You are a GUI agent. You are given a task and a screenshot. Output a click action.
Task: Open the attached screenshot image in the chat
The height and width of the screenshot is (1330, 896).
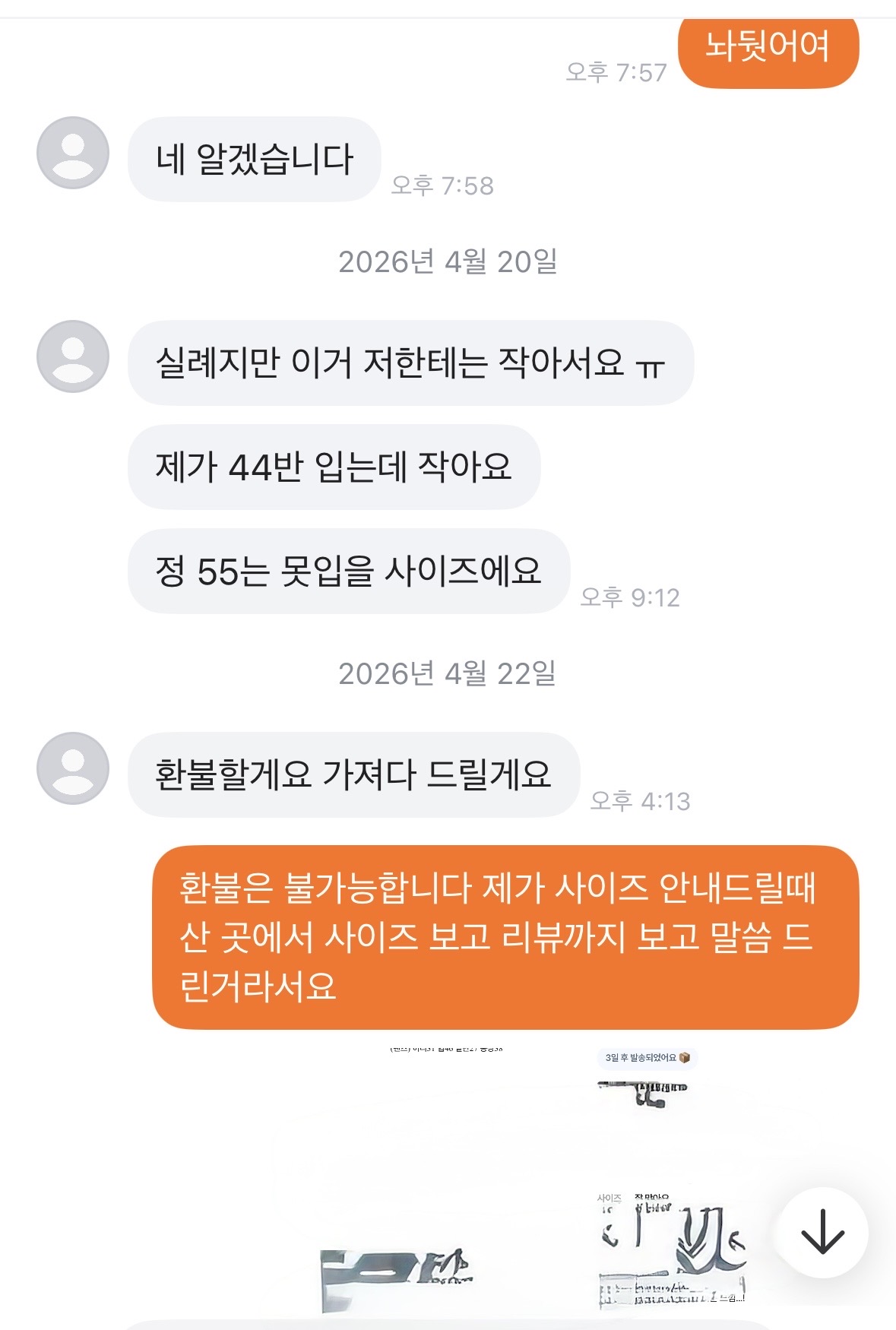[532, 1178]
